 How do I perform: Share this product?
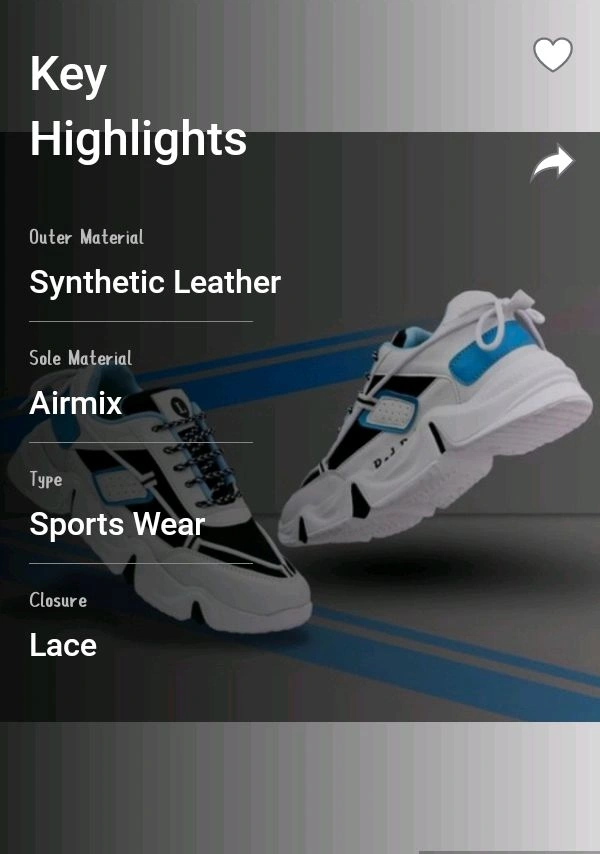552,163
